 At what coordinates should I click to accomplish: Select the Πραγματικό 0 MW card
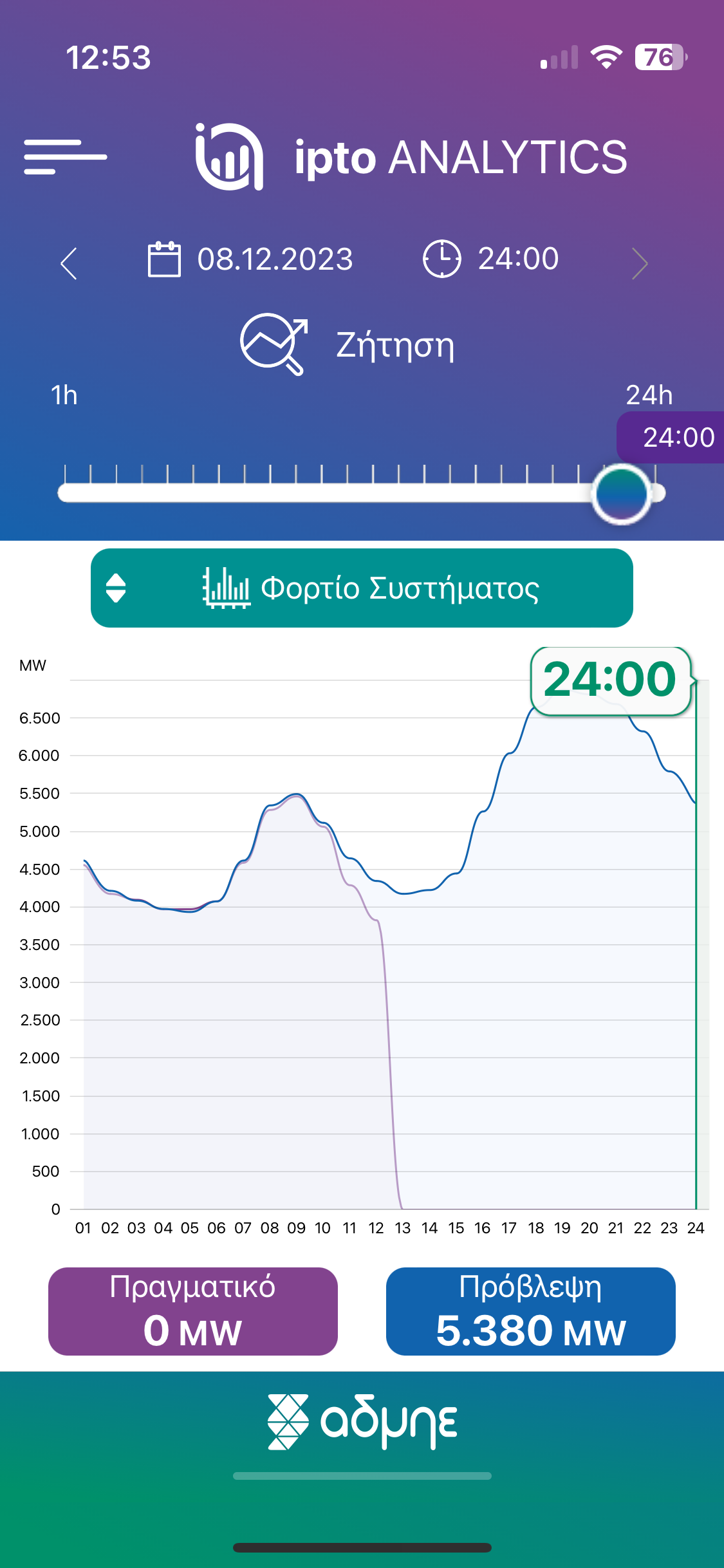(193, 1311)
